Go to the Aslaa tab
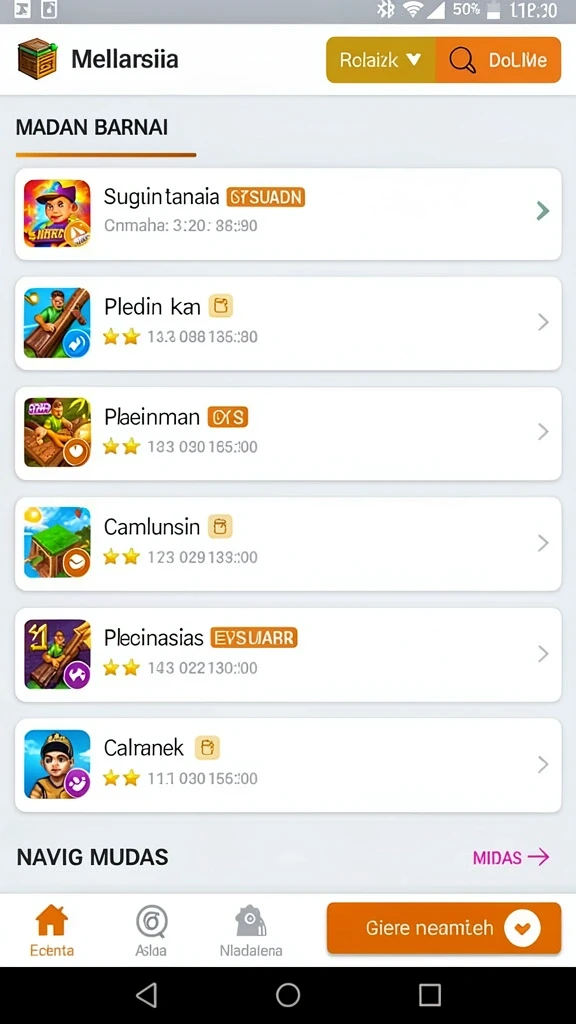Screen dimensions: 576x1024 coord(151,931)
